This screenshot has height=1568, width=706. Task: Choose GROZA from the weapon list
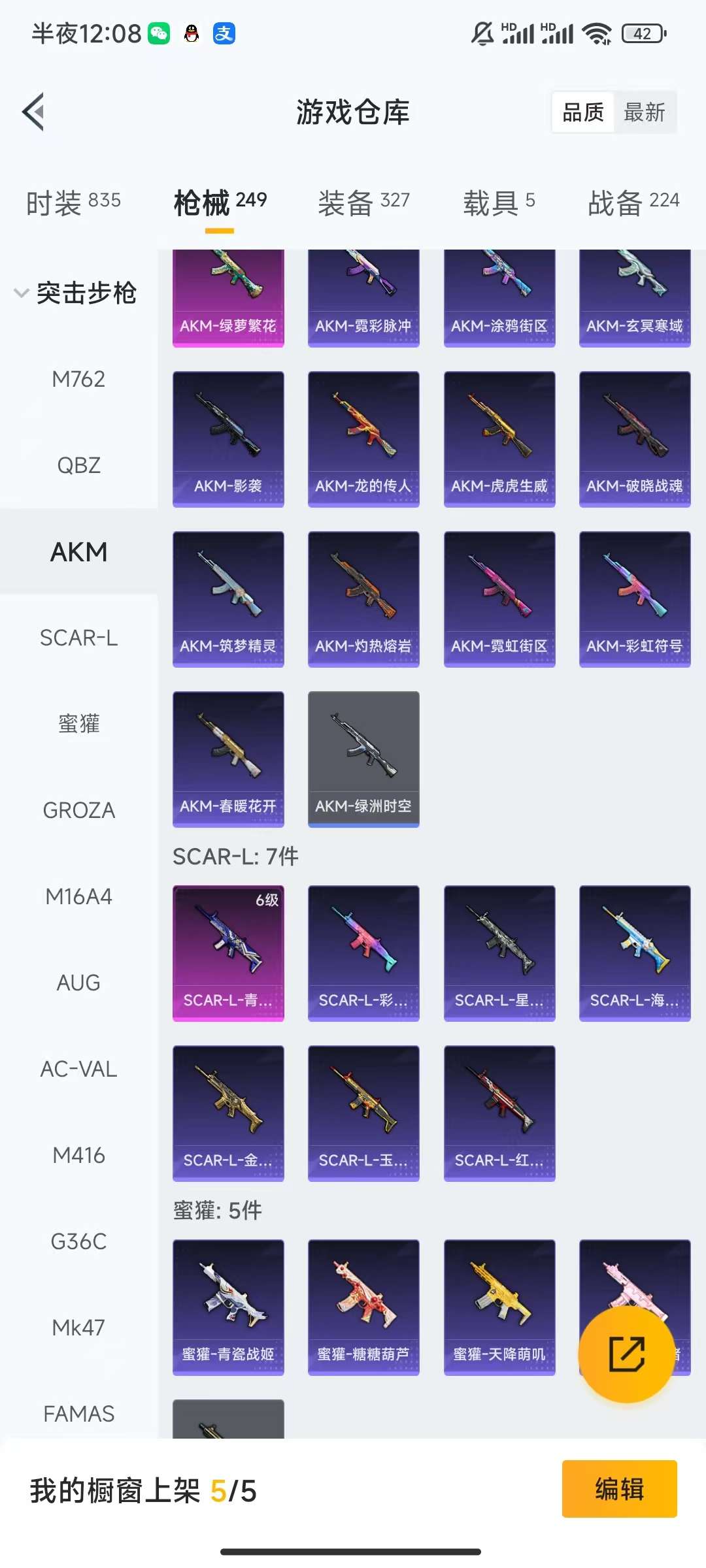pos(78,810)
